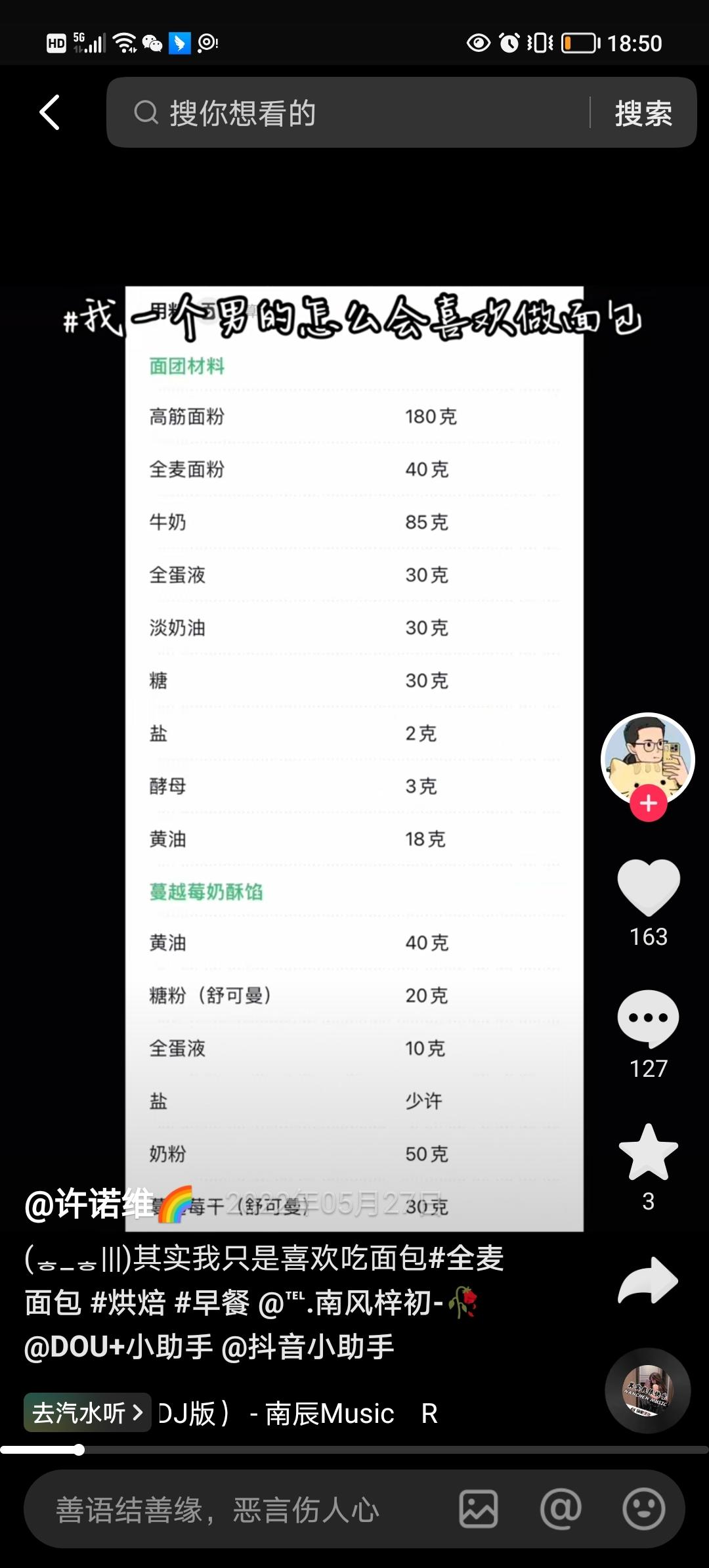Tap the back arrow to exit video
Screen dimensions: 709x1568
pos(49,112)
